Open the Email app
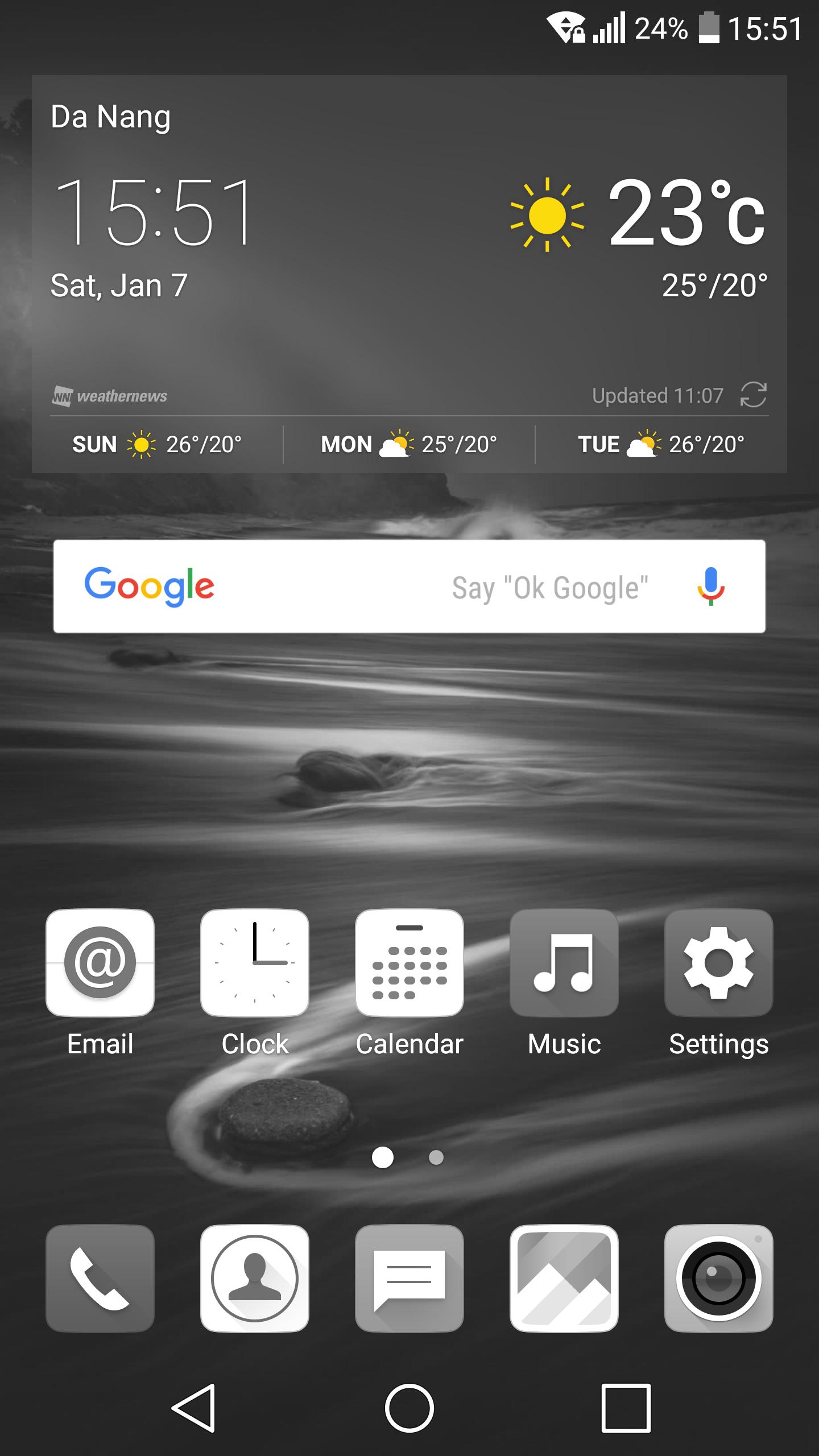This screenshot has width=819, height=1456. [x=100, y=963]
